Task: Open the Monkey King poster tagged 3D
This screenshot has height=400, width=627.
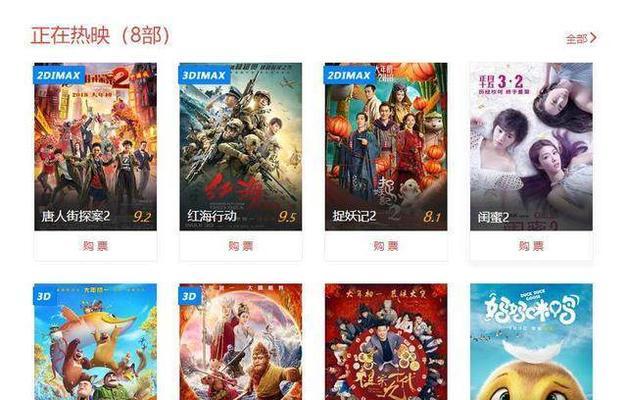Action: (240, 345)
